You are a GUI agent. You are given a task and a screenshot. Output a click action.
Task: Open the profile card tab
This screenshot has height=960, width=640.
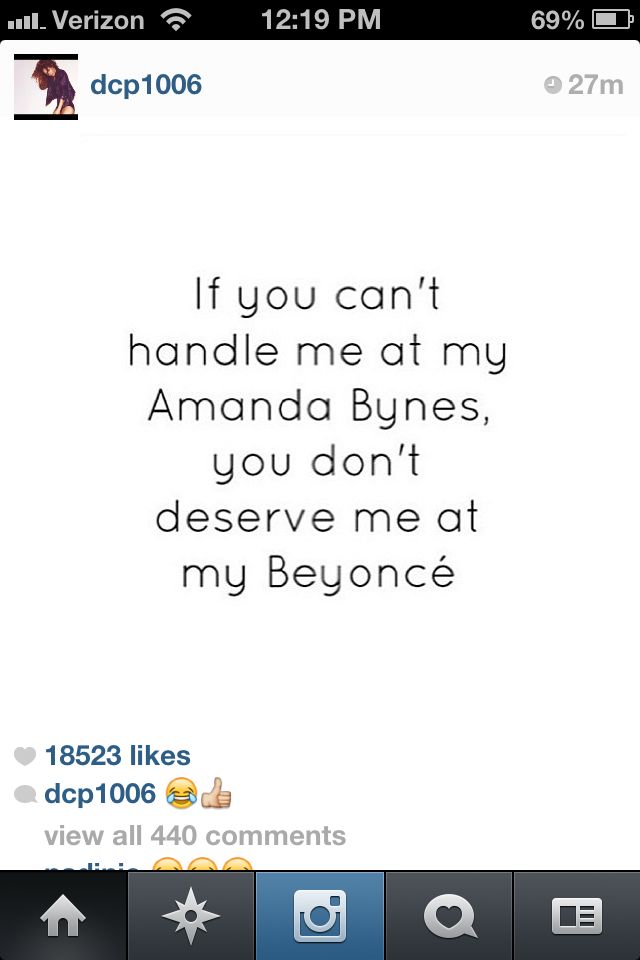tap(577, 915)
